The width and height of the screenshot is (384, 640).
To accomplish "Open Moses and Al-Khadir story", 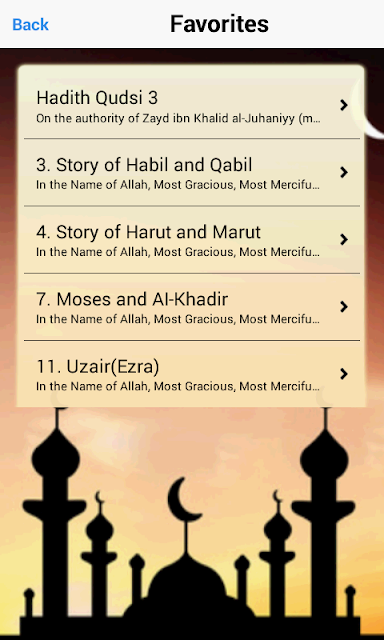I will tap(192, 307).
